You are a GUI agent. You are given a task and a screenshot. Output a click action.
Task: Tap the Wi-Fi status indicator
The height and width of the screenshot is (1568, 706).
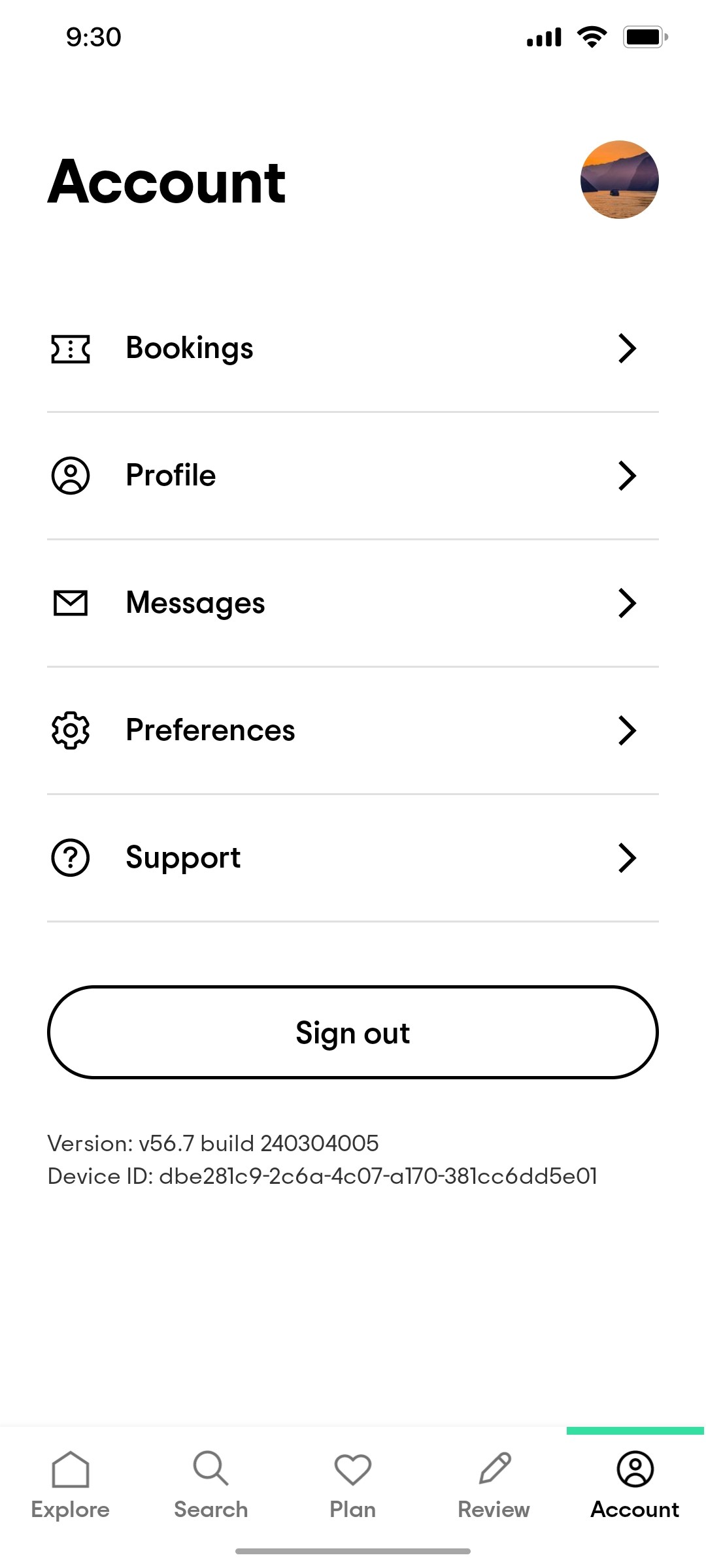[x=592, y=37]
